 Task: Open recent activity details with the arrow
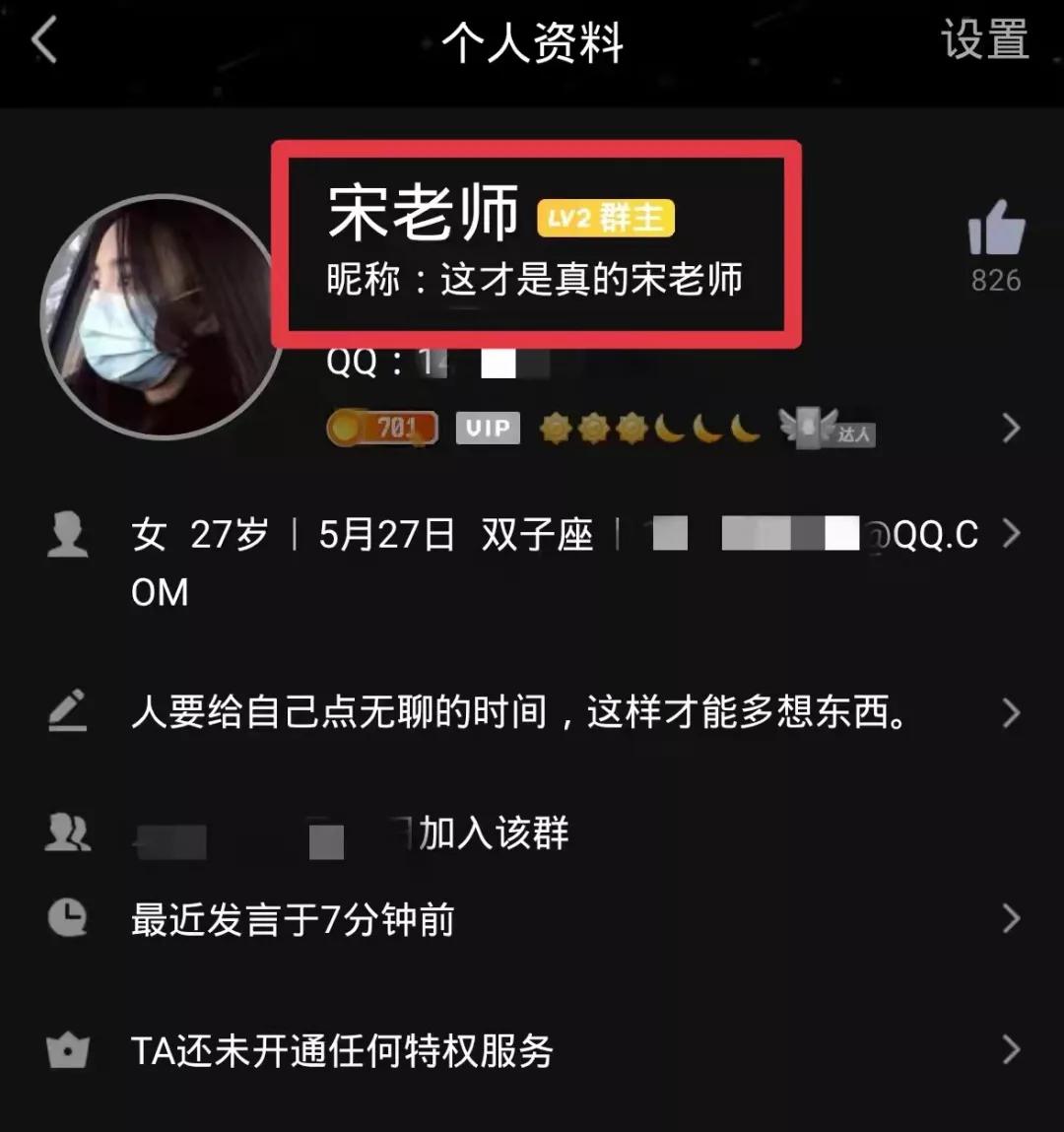click(x=1011, y=918)
